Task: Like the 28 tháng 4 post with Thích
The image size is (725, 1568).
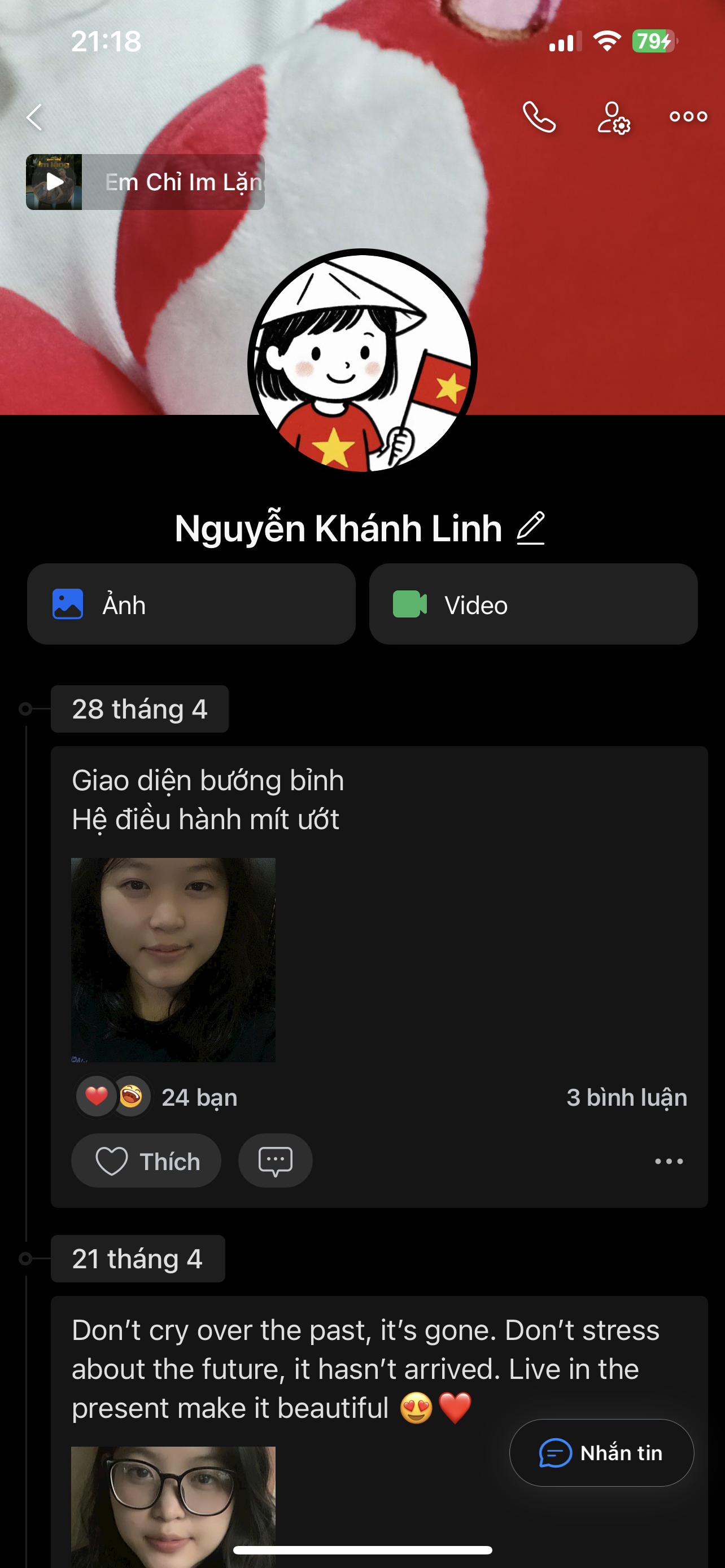Action: pyautogui.click(x=146, y=1161)
